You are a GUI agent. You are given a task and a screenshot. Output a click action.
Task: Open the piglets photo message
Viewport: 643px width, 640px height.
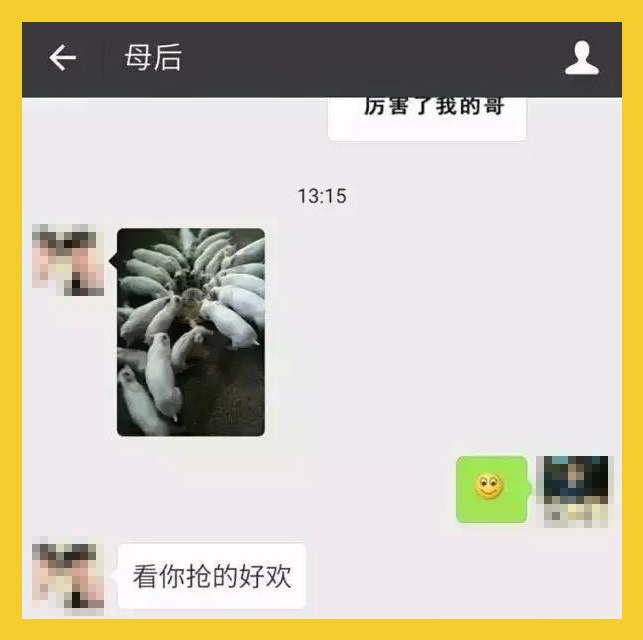tap(191, 332)
